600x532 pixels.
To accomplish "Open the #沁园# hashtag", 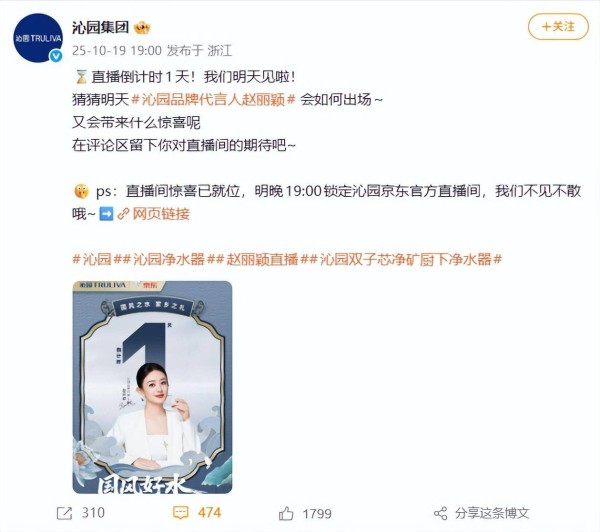I will [x=95, y=259].
